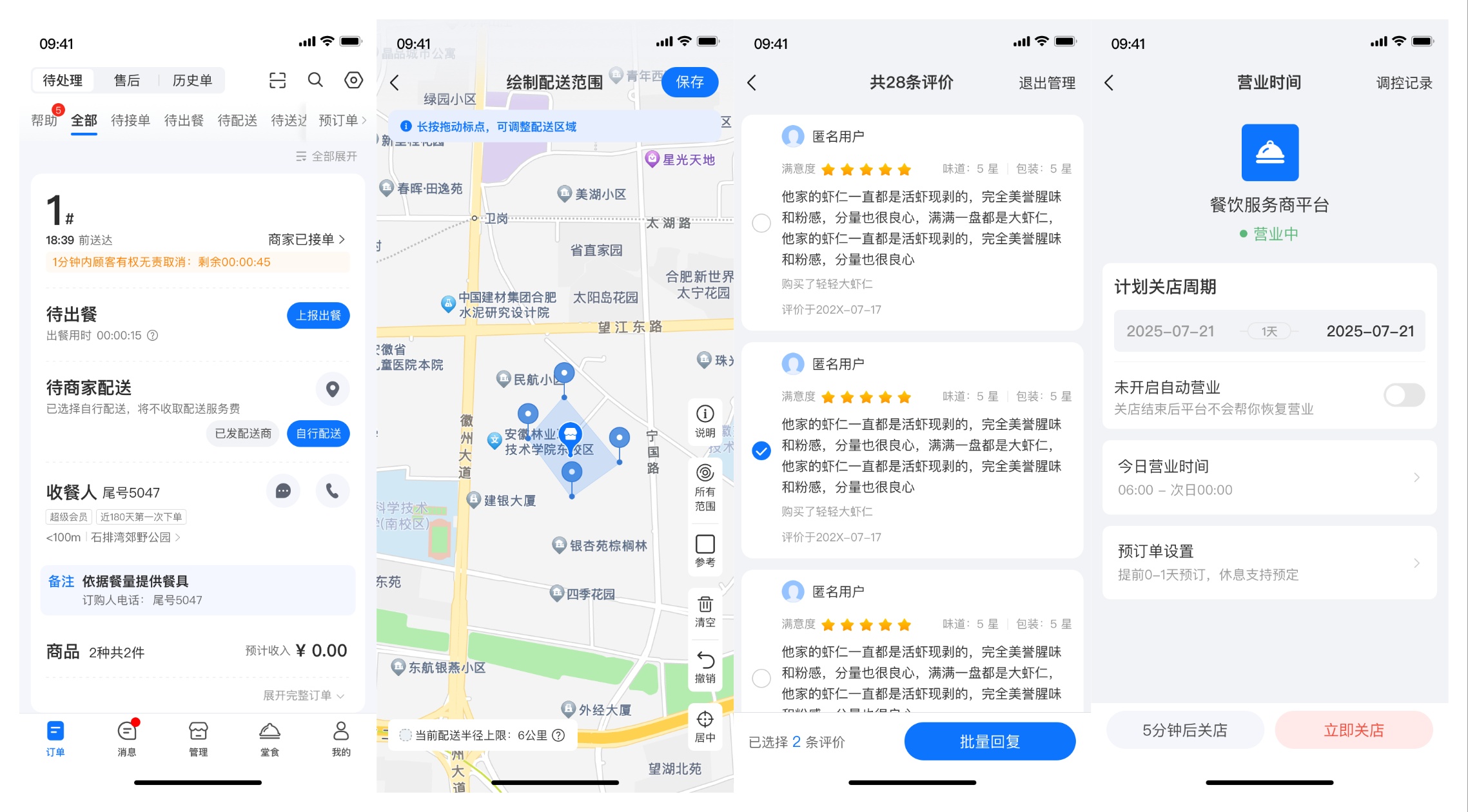Open the scan icon in the orders header
Image resolution: width=1468 pixels, height=812 pixels.
click(x=277, y=81)
